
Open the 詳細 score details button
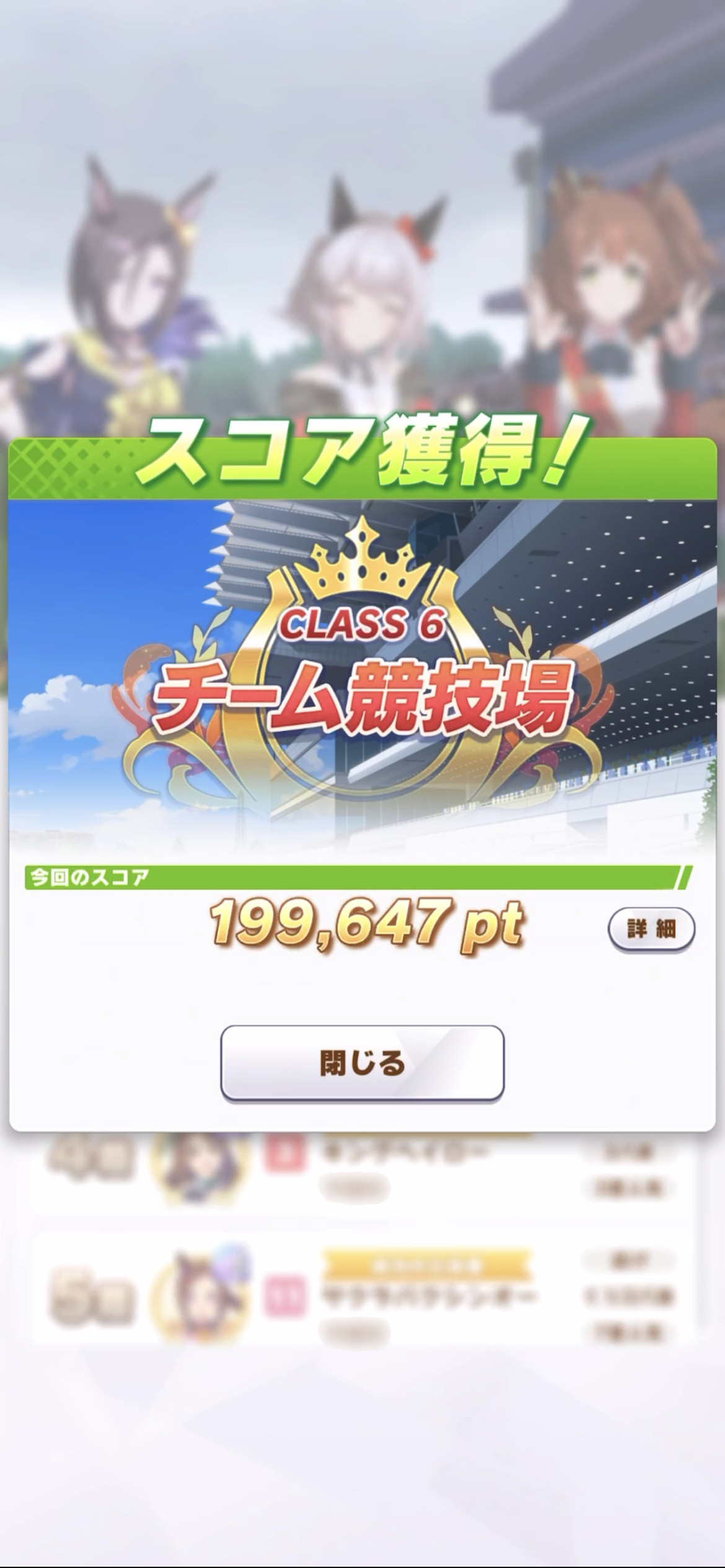(651, 929)
